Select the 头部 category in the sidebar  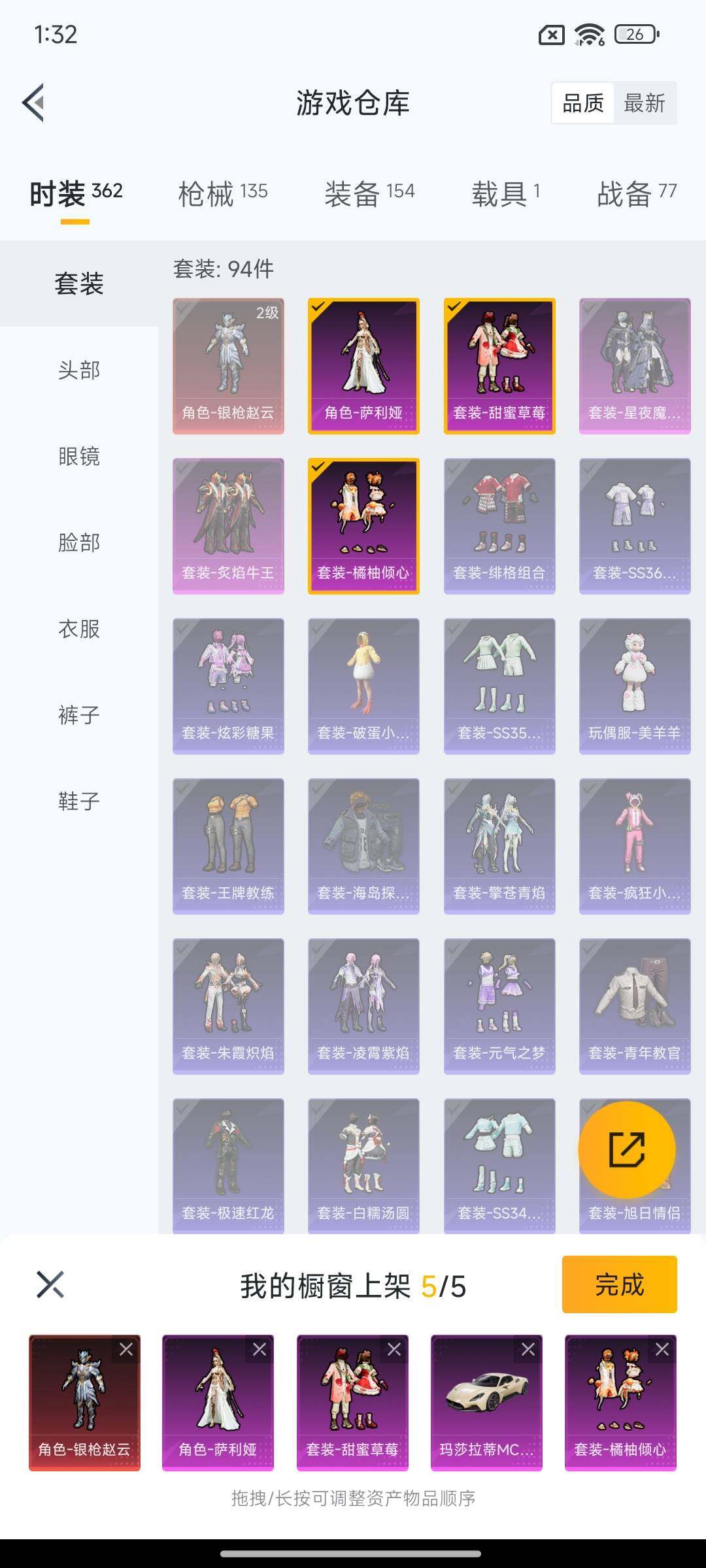pyautogui.click(x=79, y=370)
